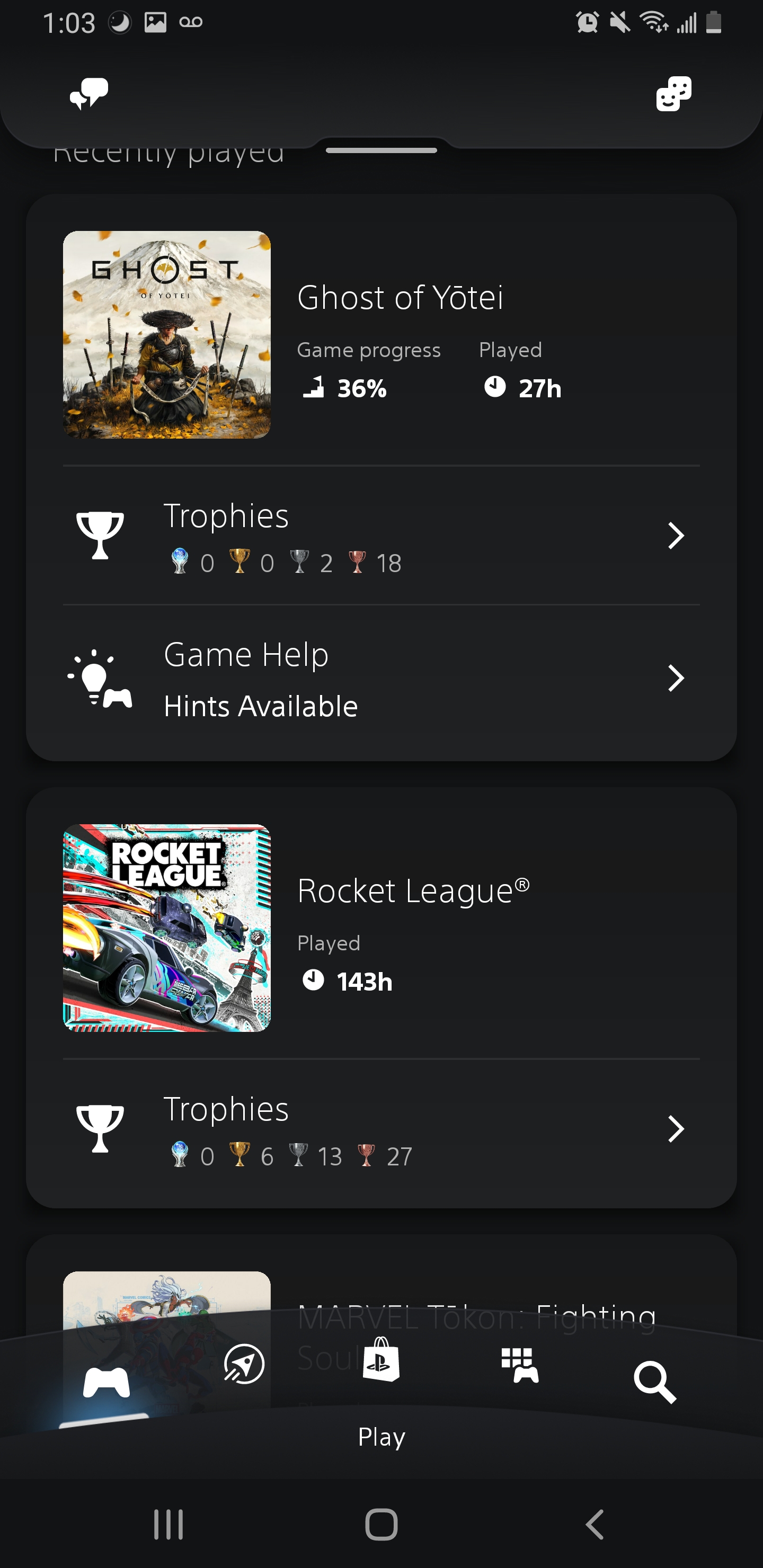The height and width of the screenshot is (1568, 763).
Task: View Rocket League trophies
Action: [x=381, y=1129]
